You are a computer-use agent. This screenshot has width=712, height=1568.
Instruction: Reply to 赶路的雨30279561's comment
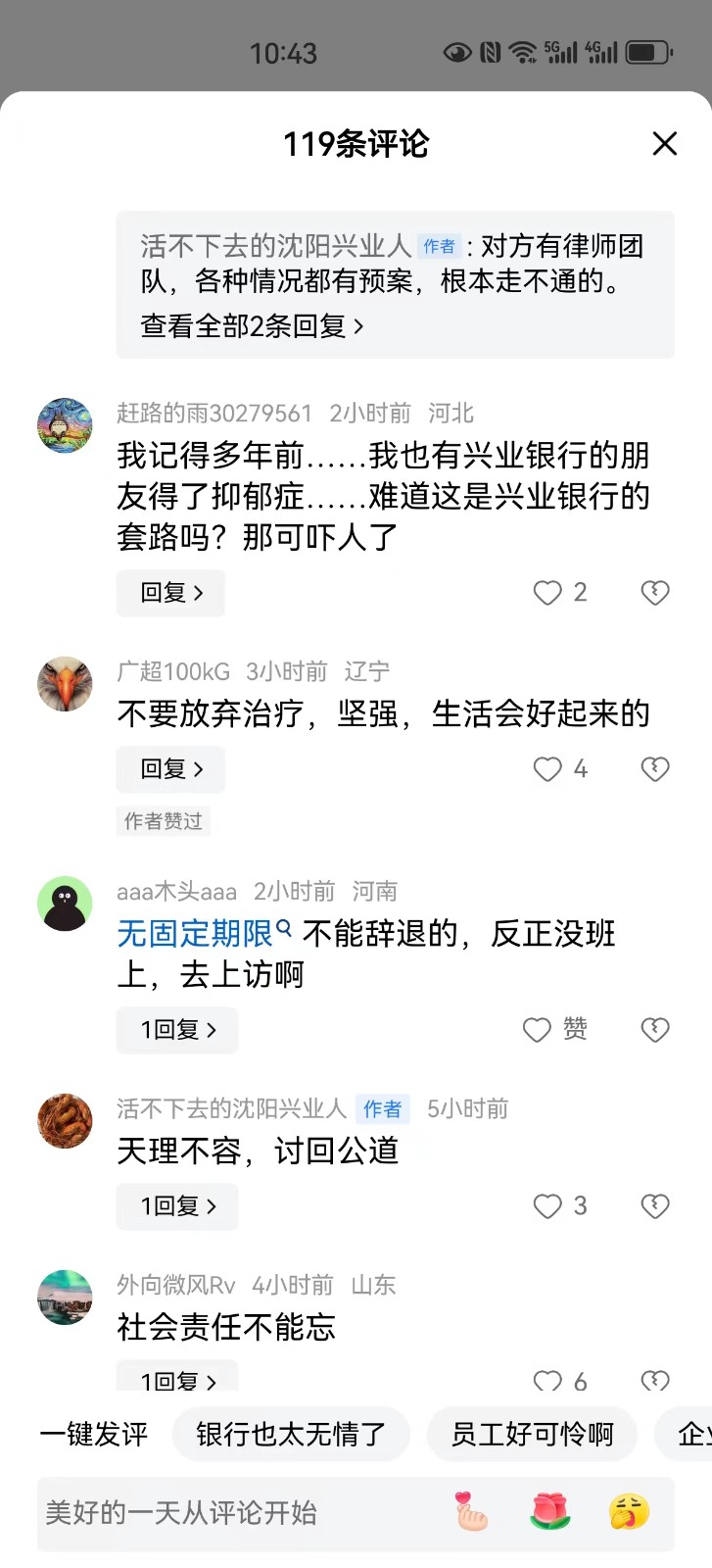point(170,593)
